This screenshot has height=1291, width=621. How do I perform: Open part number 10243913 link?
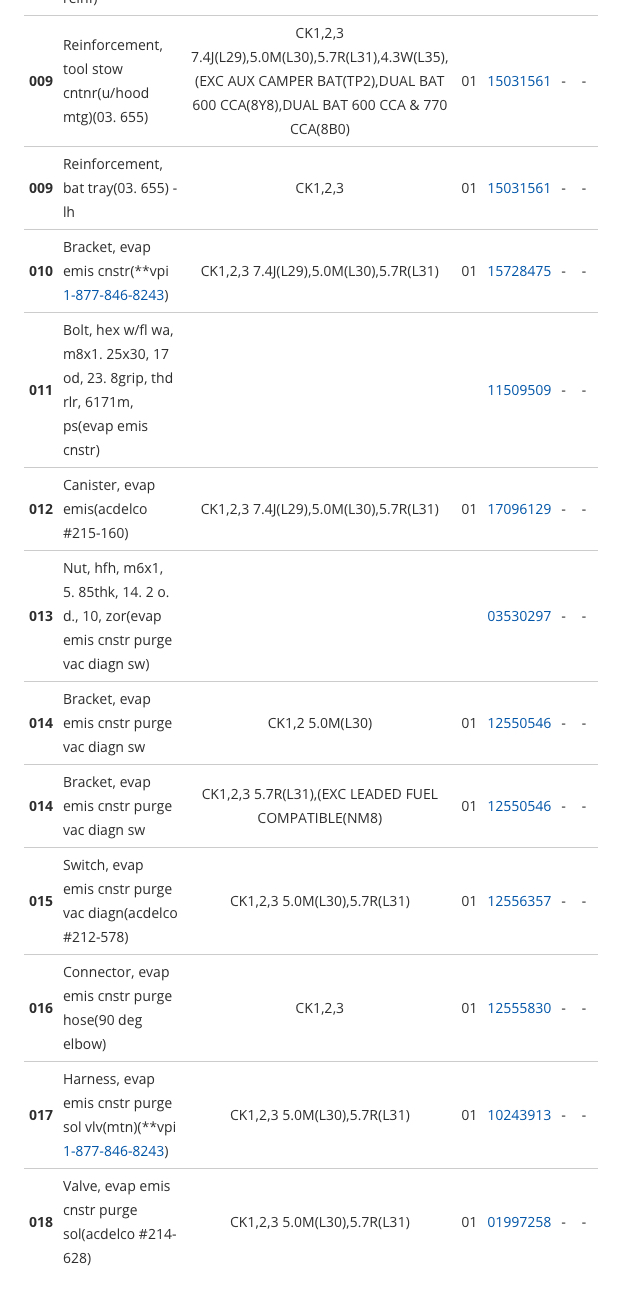(519, 1115)
